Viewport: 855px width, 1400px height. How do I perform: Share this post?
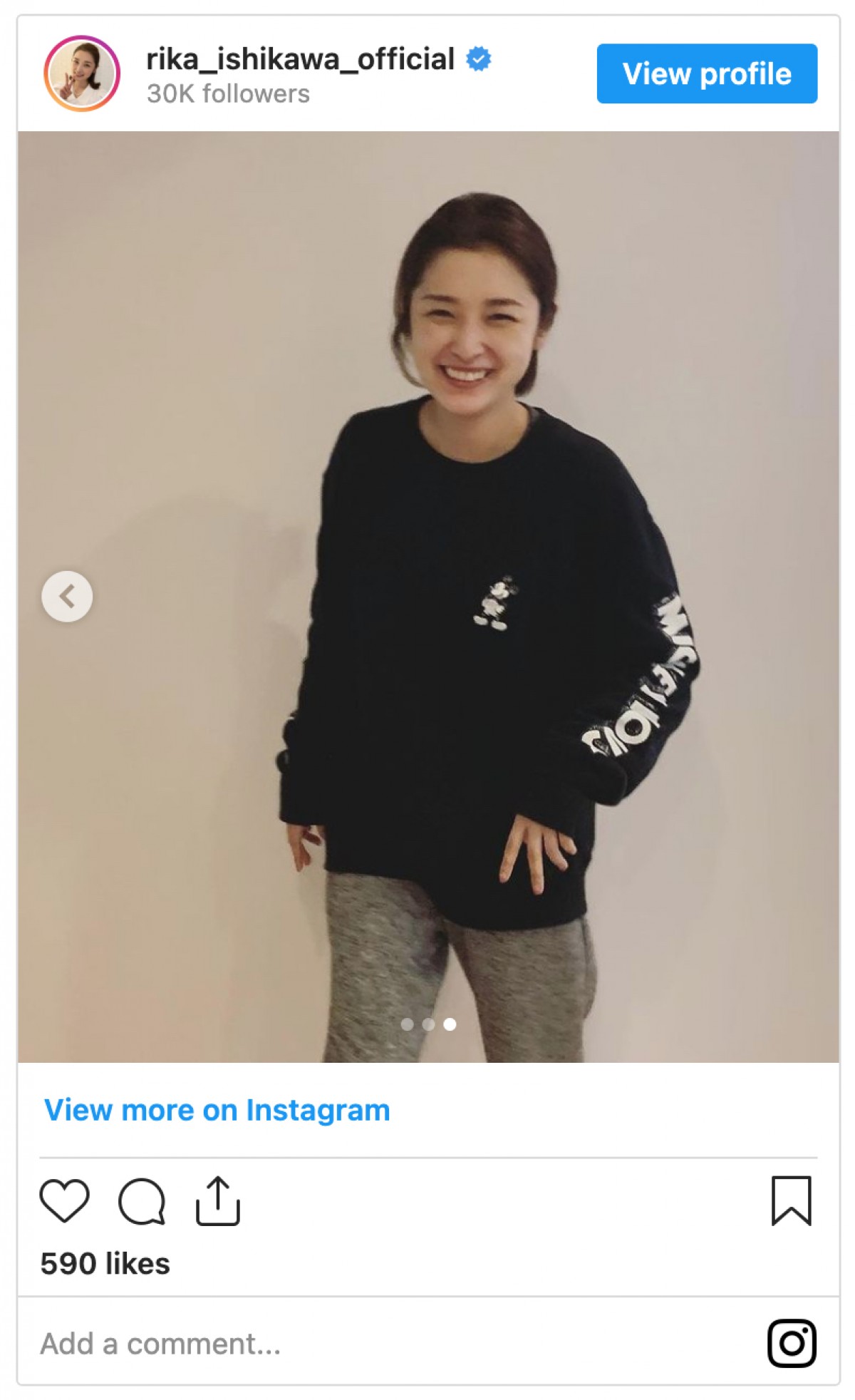click(218, 1201)
